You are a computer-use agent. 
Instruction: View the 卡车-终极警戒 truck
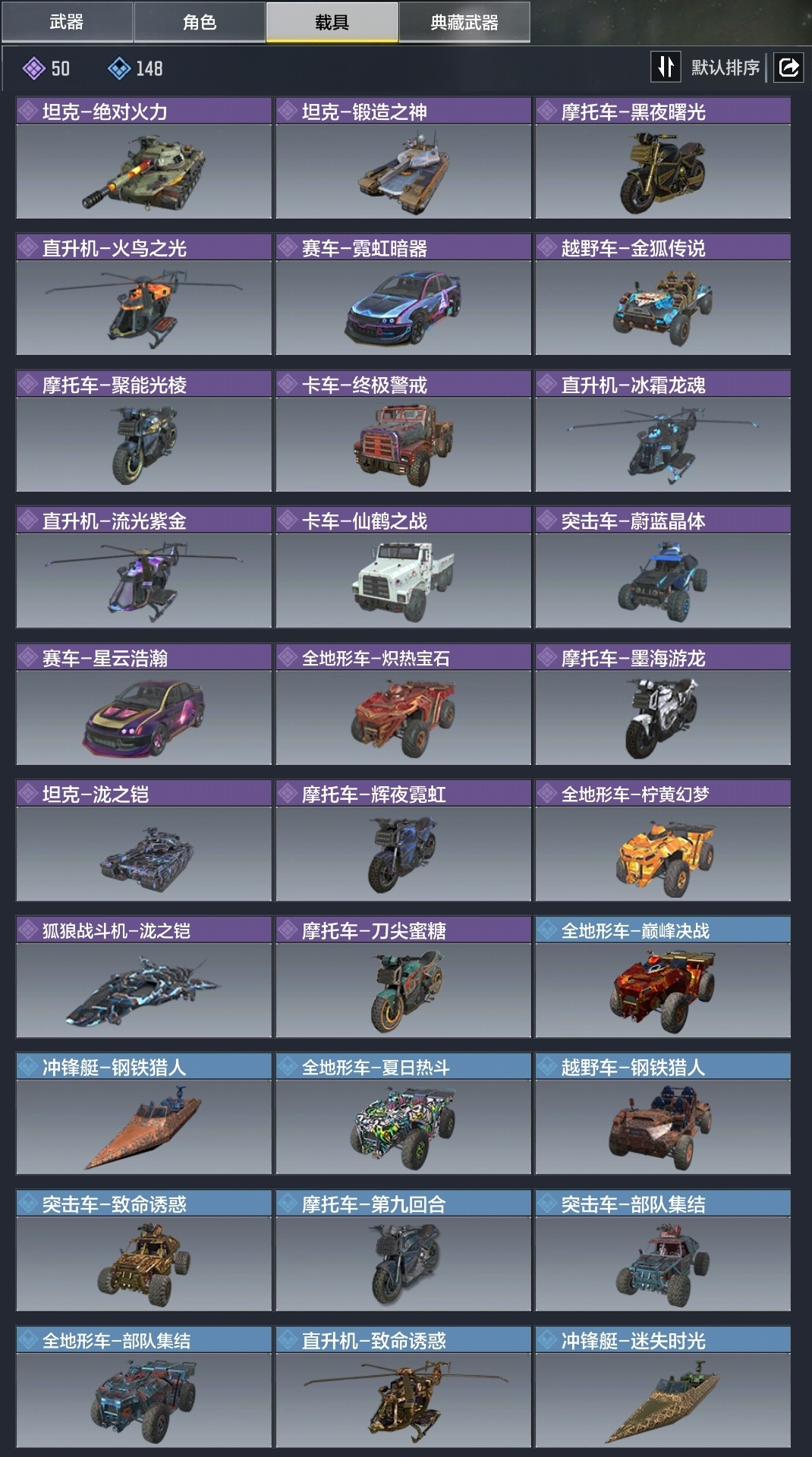point(403,431)
